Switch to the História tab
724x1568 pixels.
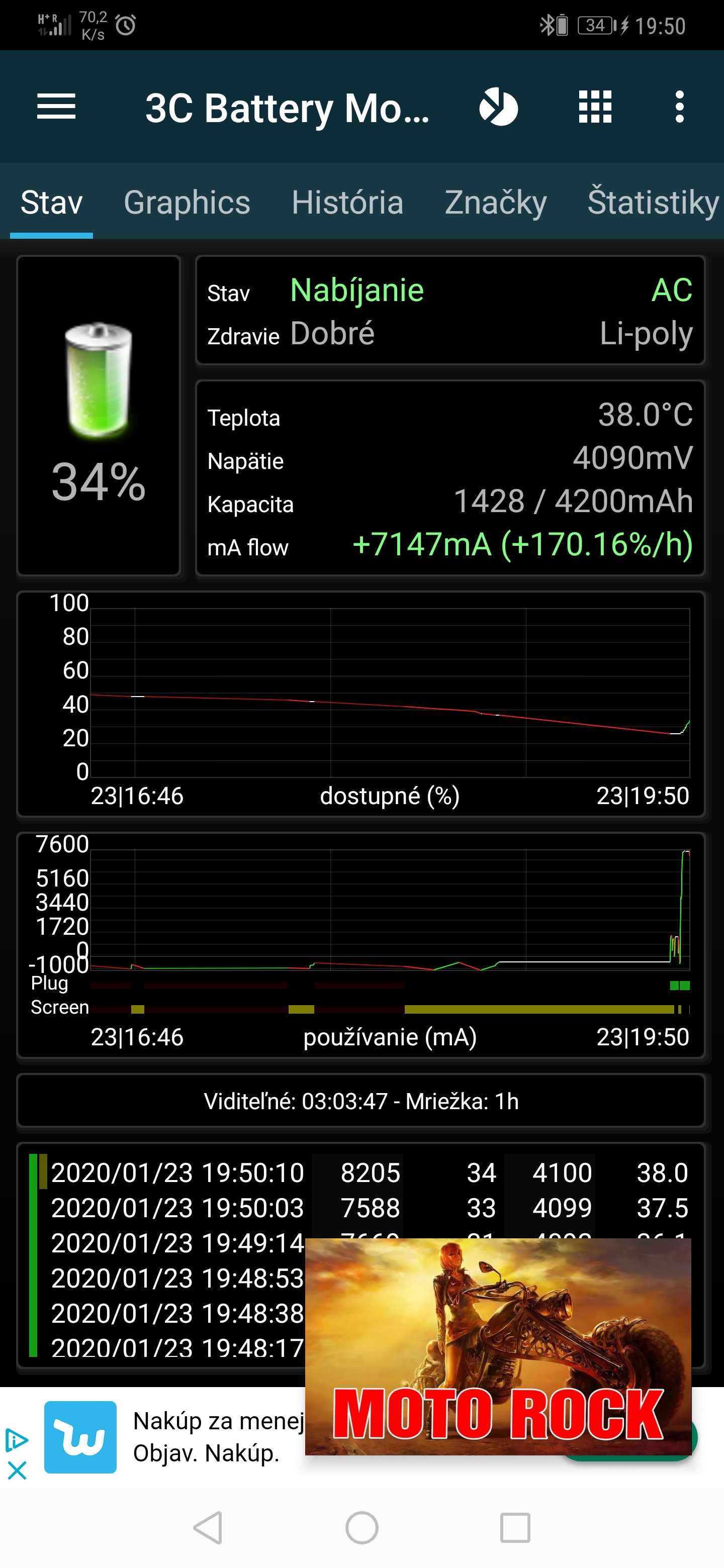(x=347, y=202)
